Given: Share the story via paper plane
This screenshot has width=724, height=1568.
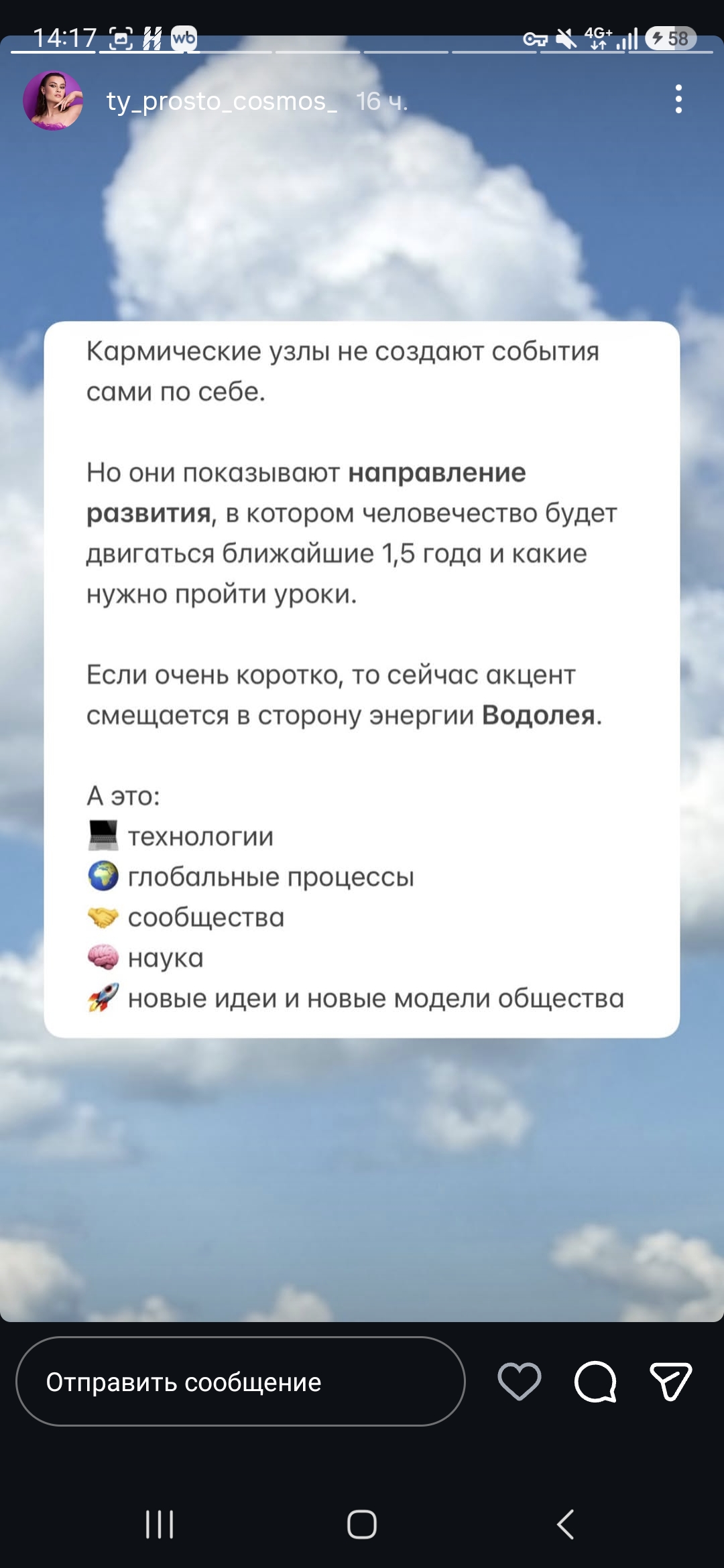Looking at the screenshot, I should pos(670,1382).
